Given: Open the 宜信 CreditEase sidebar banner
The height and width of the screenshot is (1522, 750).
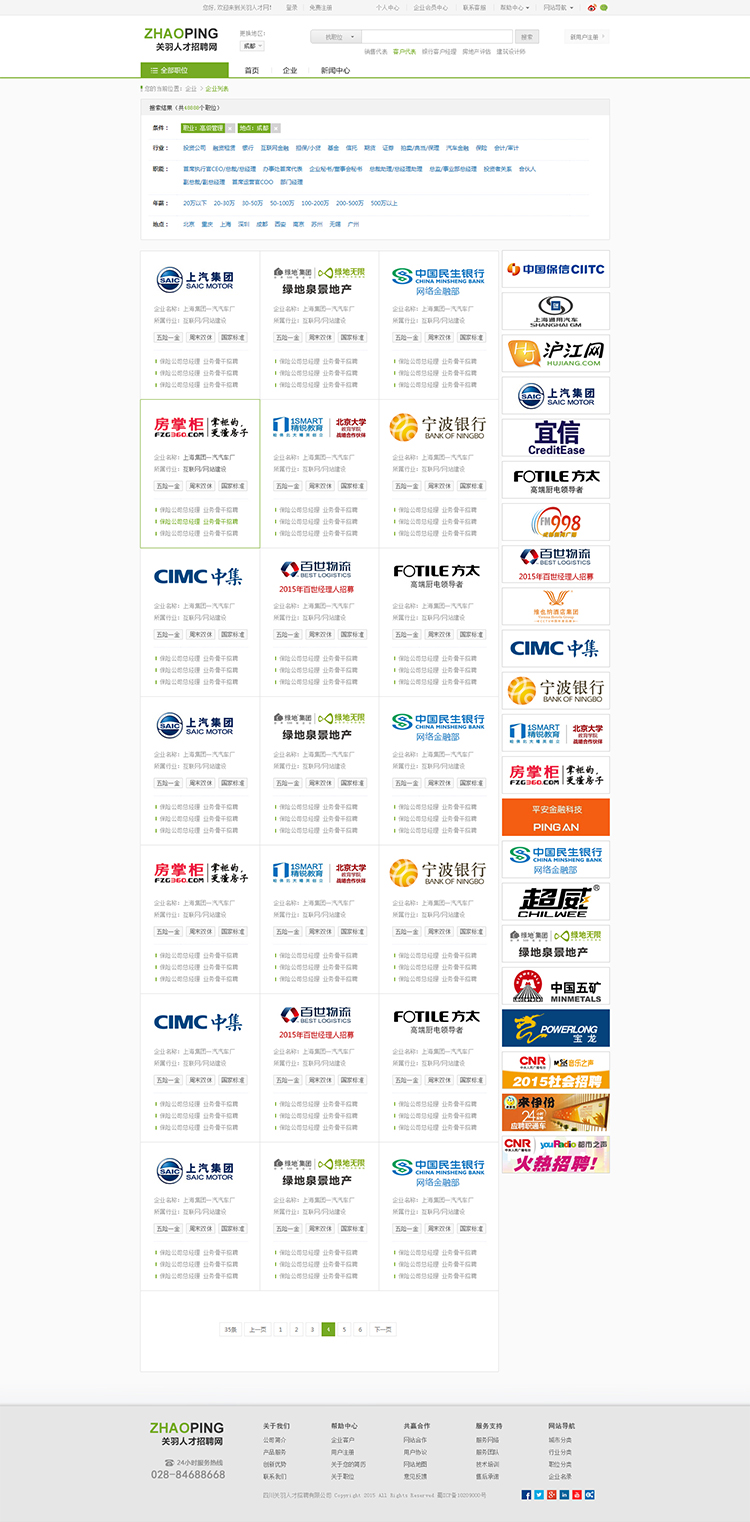Looking at the screenshot, I should click(x=555, y=437).
